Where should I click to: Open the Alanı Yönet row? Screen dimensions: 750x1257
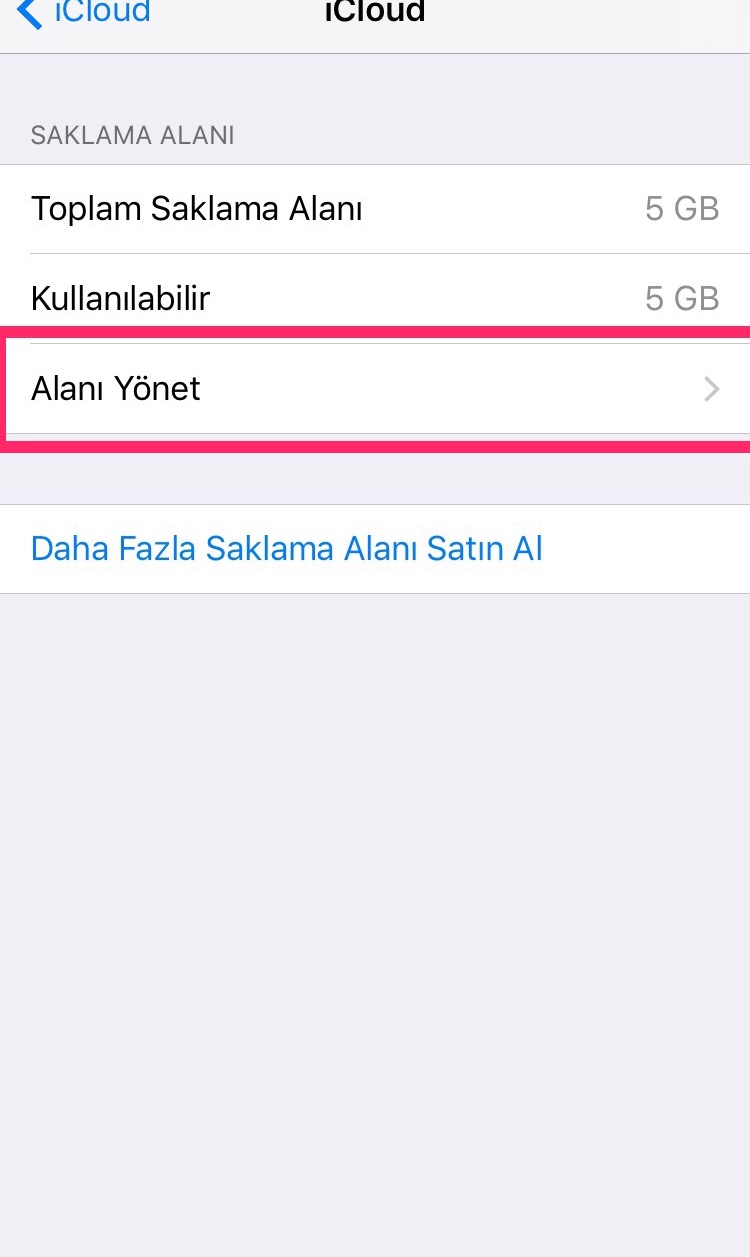coord(375,388)
